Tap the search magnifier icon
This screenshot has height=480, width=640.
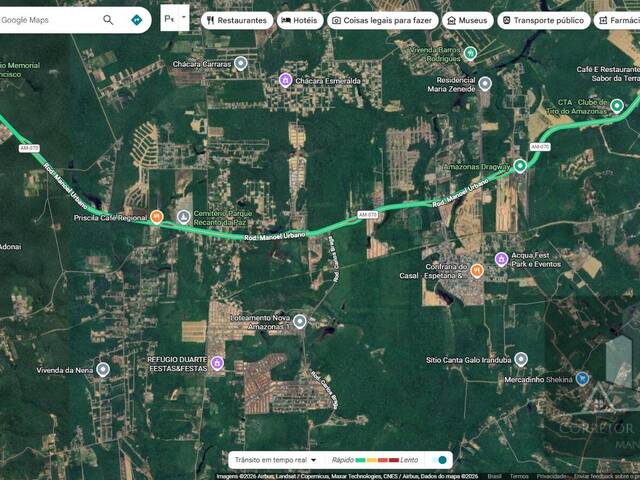click(x=108, y=19)
